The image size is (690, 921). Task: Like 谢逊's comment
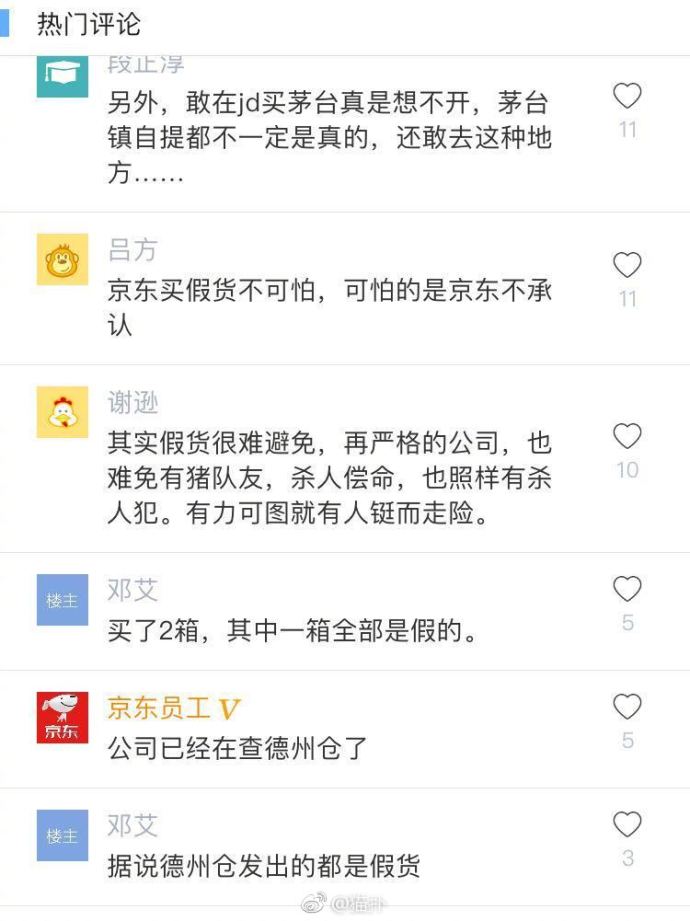pyautogui.click(x=627, y=437)
